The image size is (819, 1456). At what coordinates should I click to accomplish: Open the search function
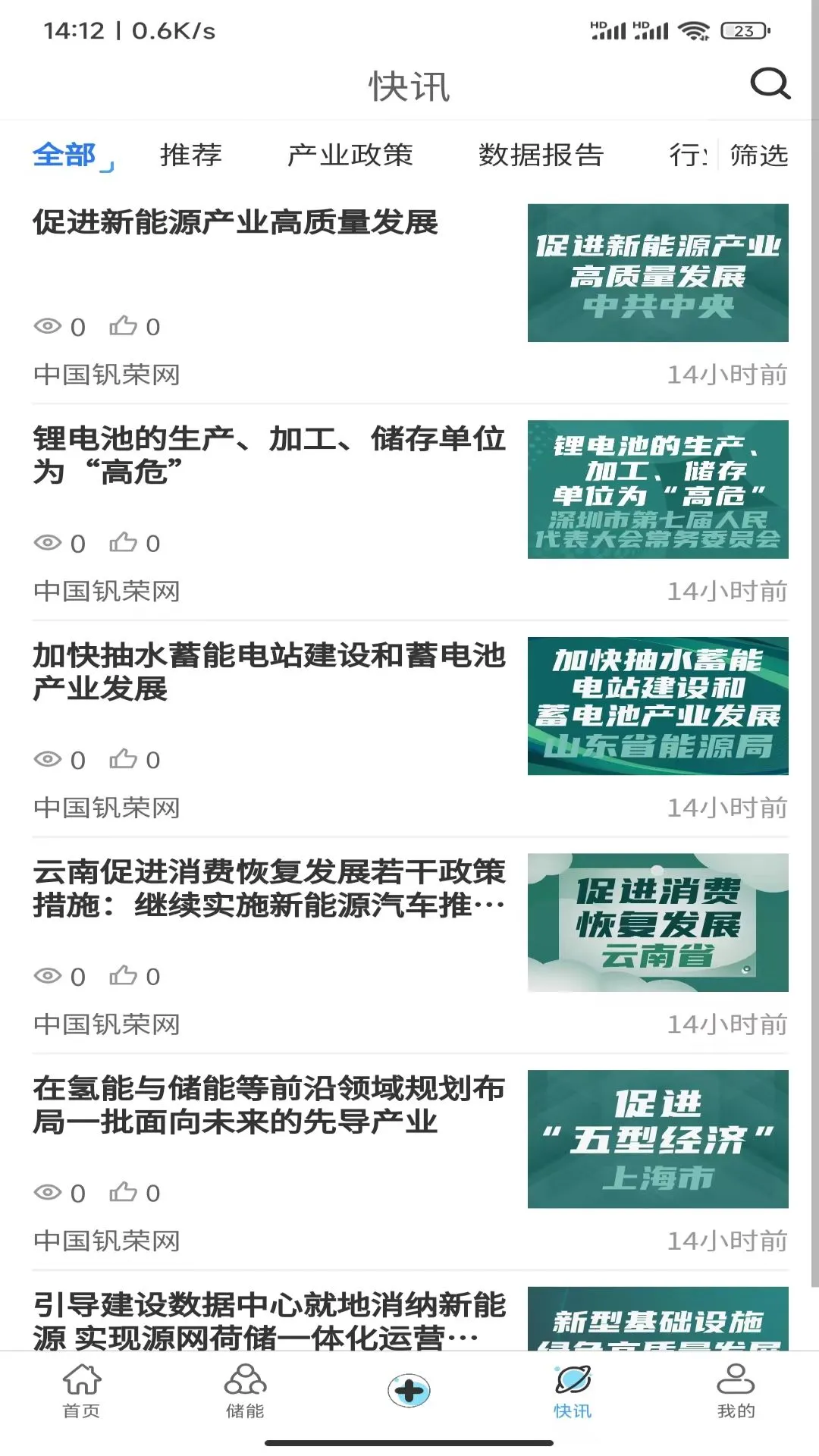coord(770,83)
